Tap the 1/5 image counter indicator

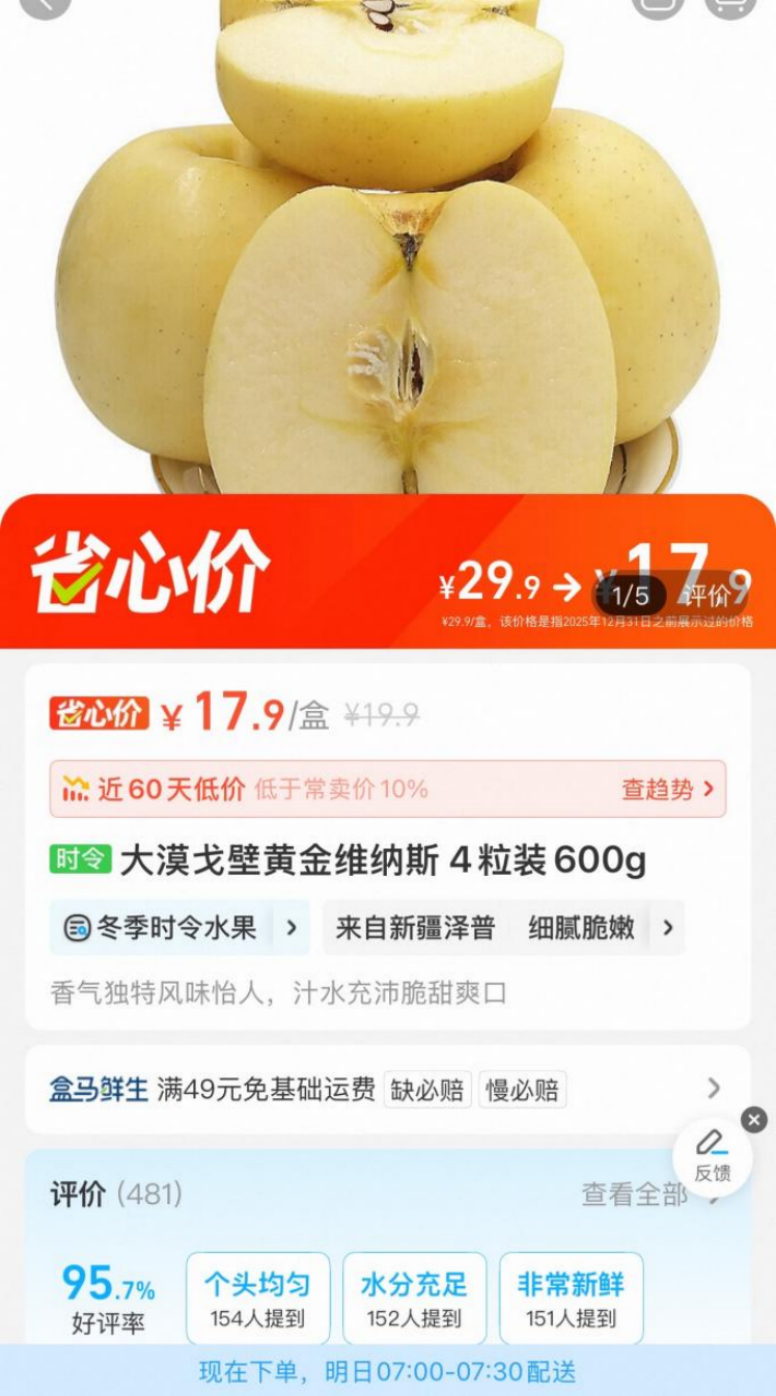(x=630, y=596)
